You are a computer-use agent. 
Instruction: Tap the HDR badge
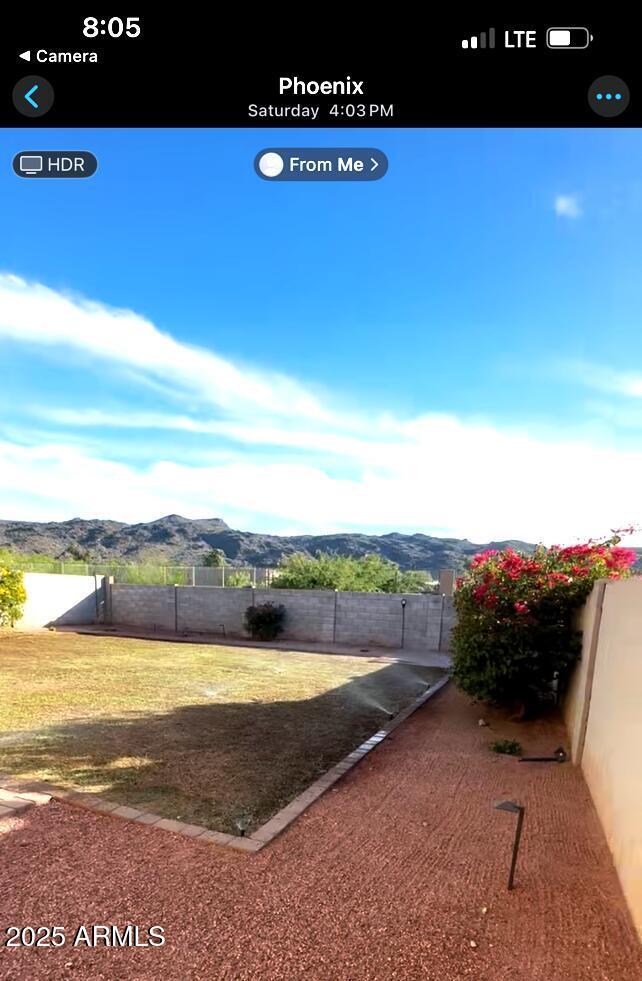pyautogui.click(x=55, y=165)
